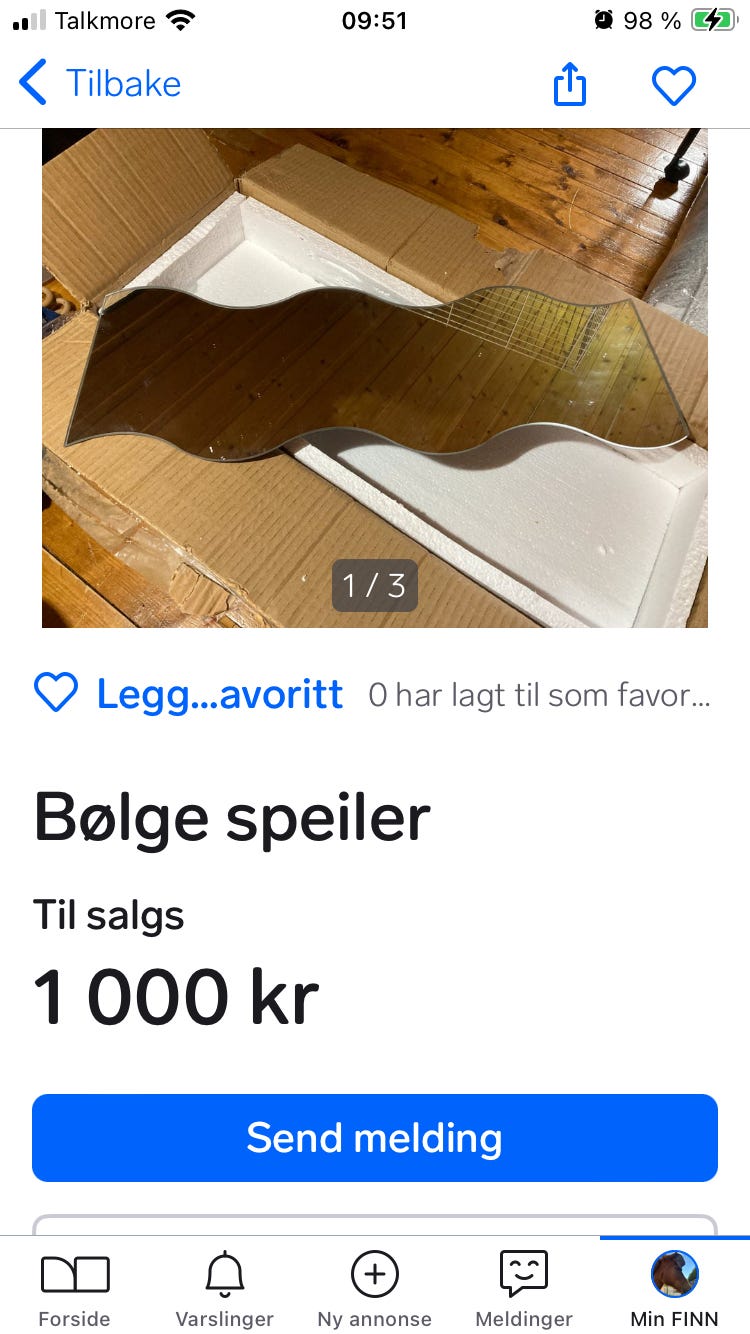Tap the Ny annonse plus icon
This screenshot has height=1334, width=750.
(x=374, y=1275)
